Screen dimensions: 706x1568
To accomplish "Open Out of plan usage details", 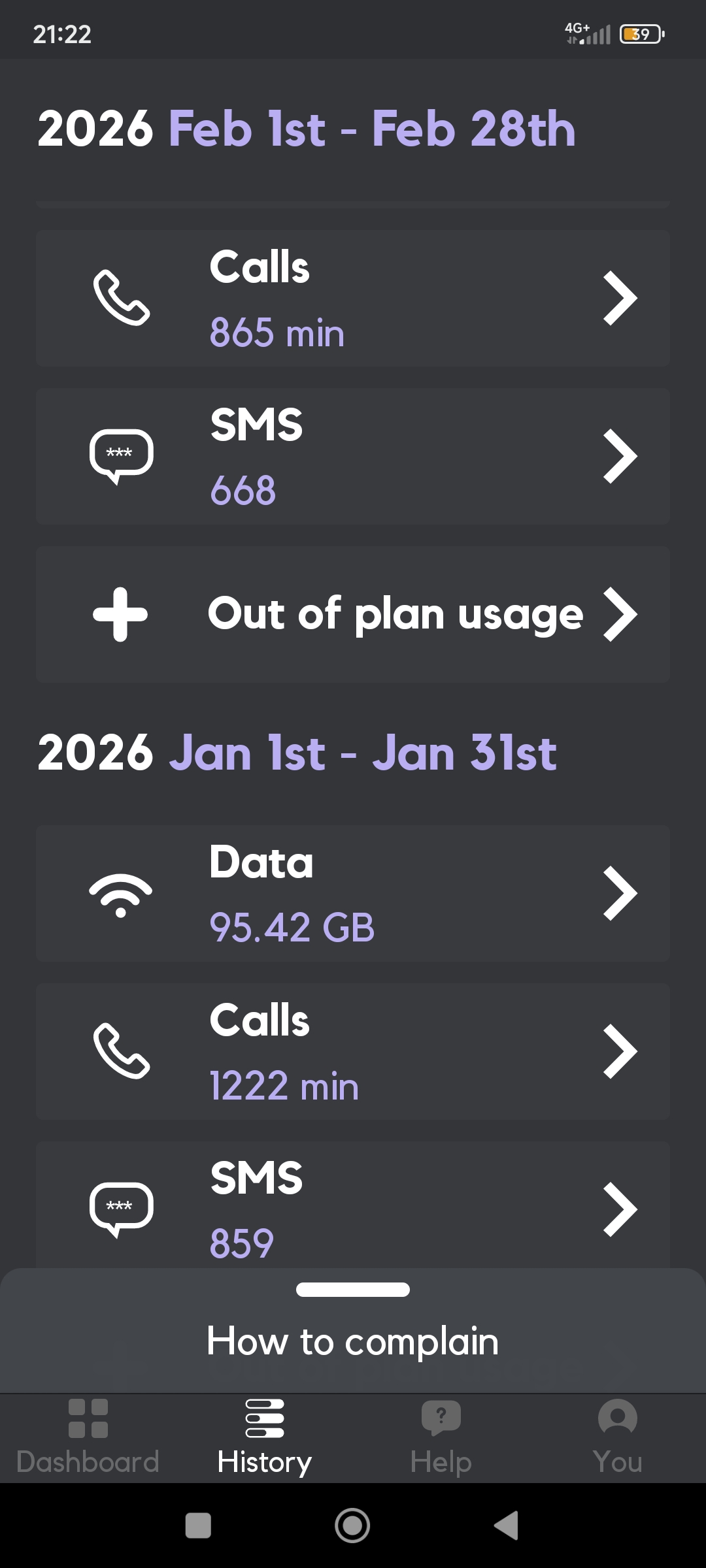I will (x=353, y=614).
